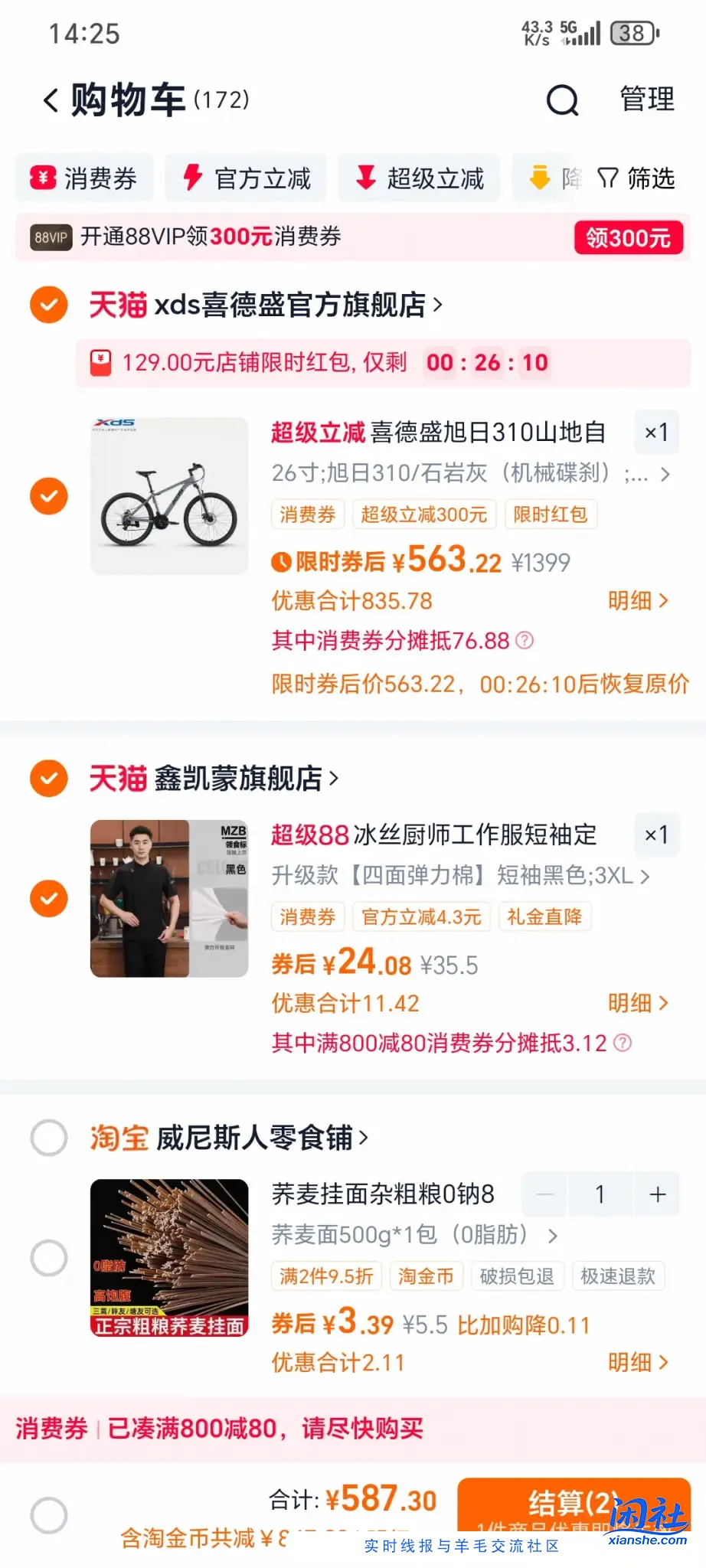This screenshot has width=706, height=1568.
Task: Open search in the shopping cart
Action: 563,100
